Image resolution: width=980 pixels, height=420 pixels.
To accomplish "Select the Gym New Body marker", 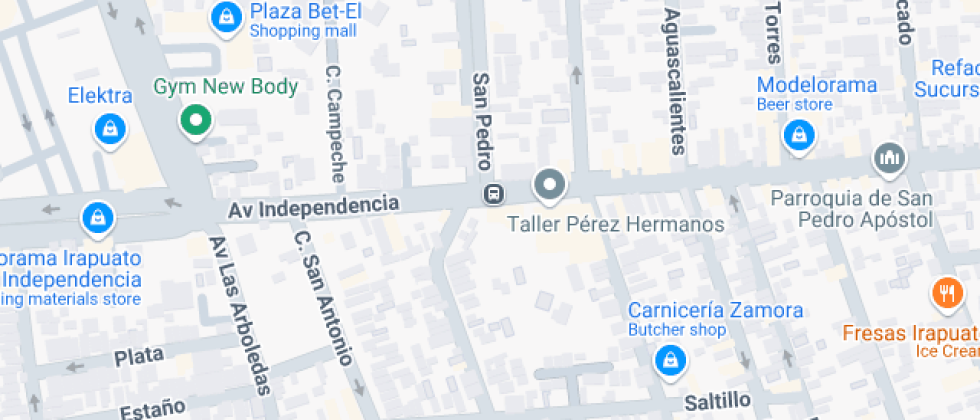I will pos(196,122).
